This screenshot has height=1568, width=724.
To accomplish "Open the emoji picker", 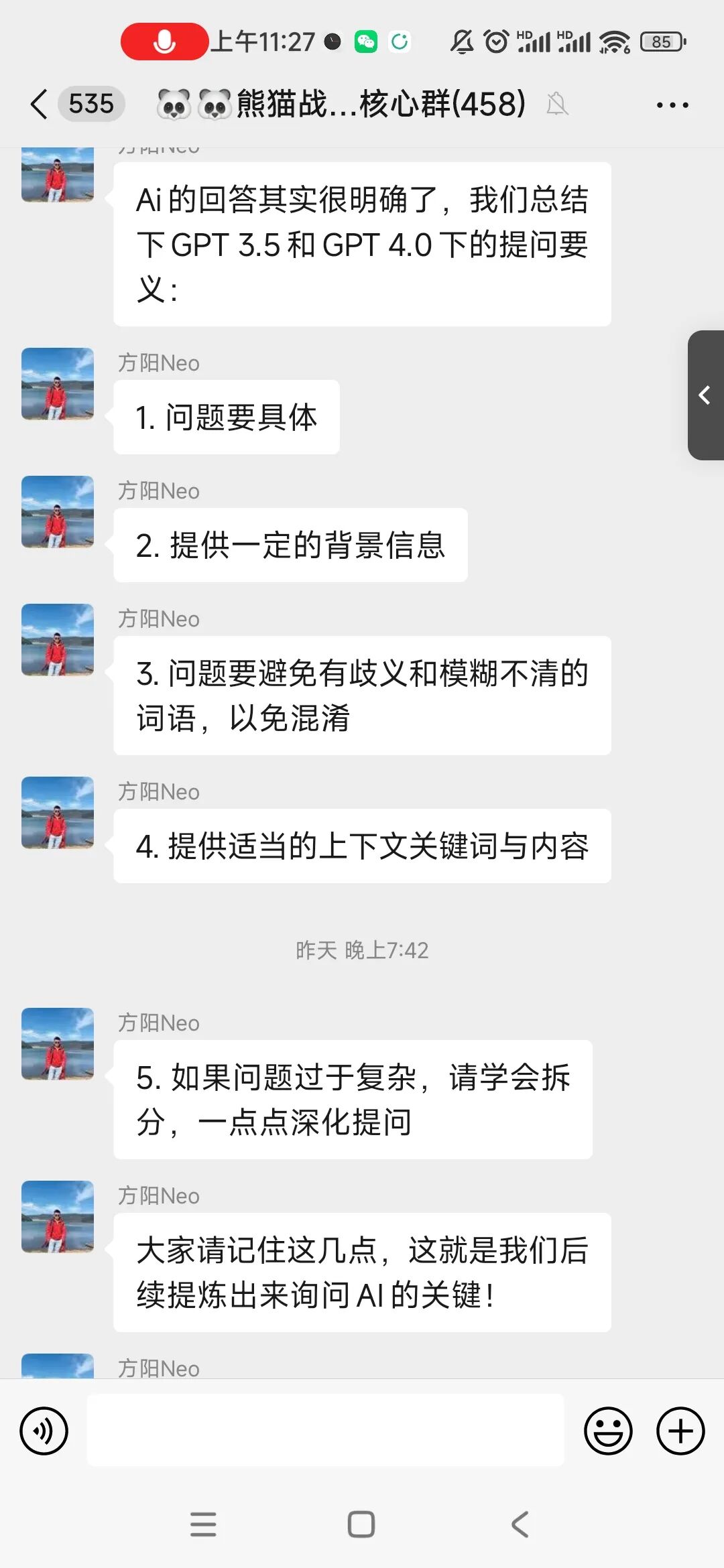I will 608,1431.
